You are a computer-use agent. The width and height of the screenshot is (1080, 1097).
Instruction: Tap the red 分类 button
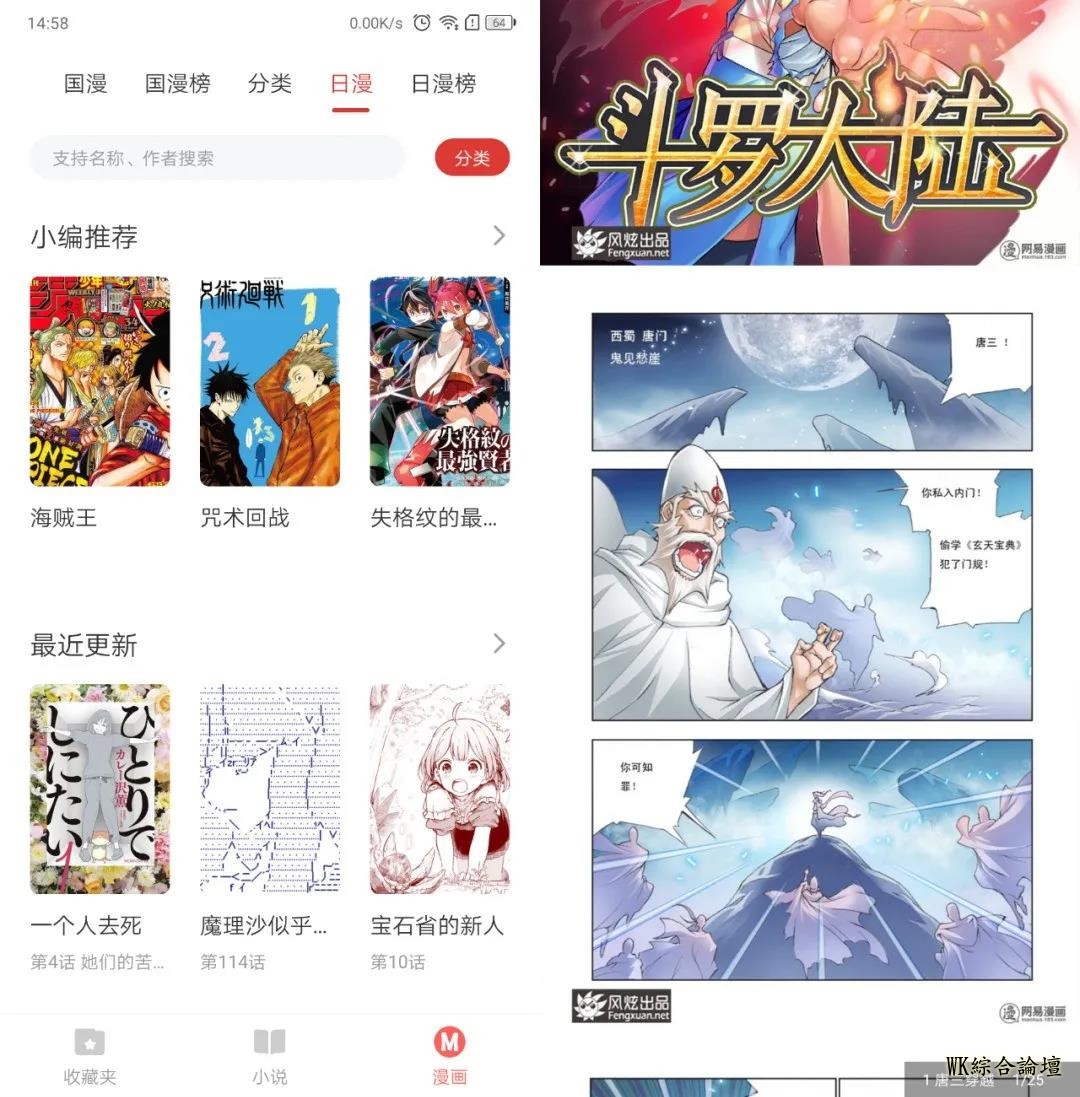[472, 158]
